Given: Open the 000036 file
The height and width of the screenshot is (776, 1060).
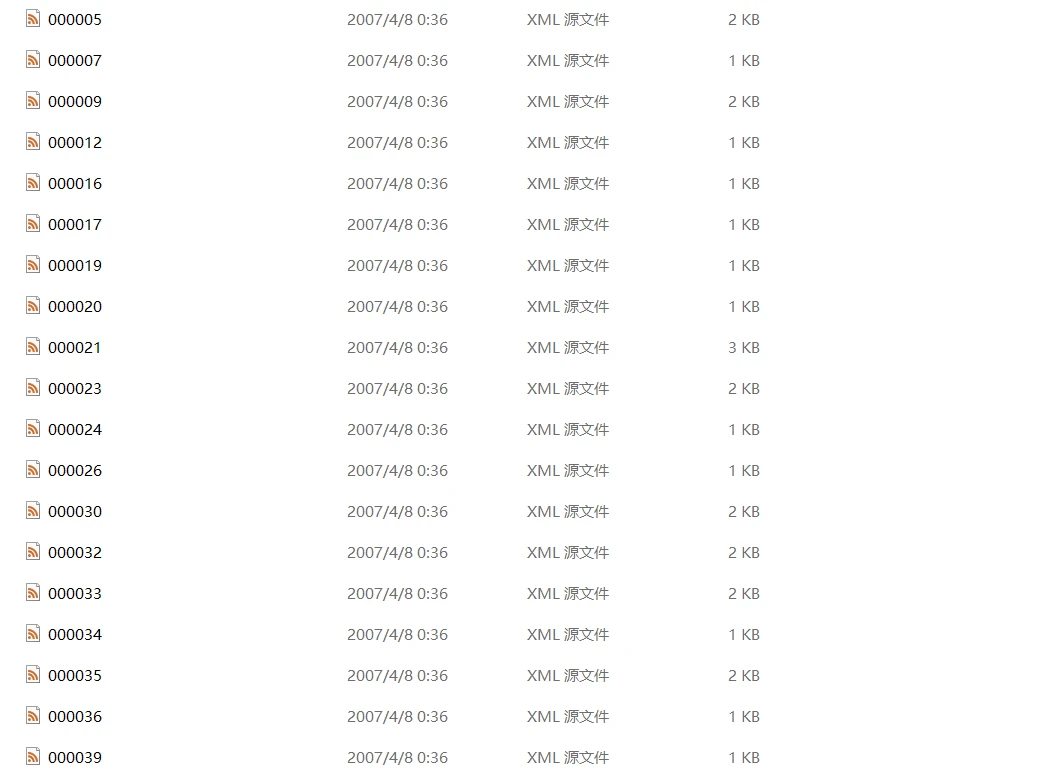Looking at the screenshot, I should click(x=74, y=717).
